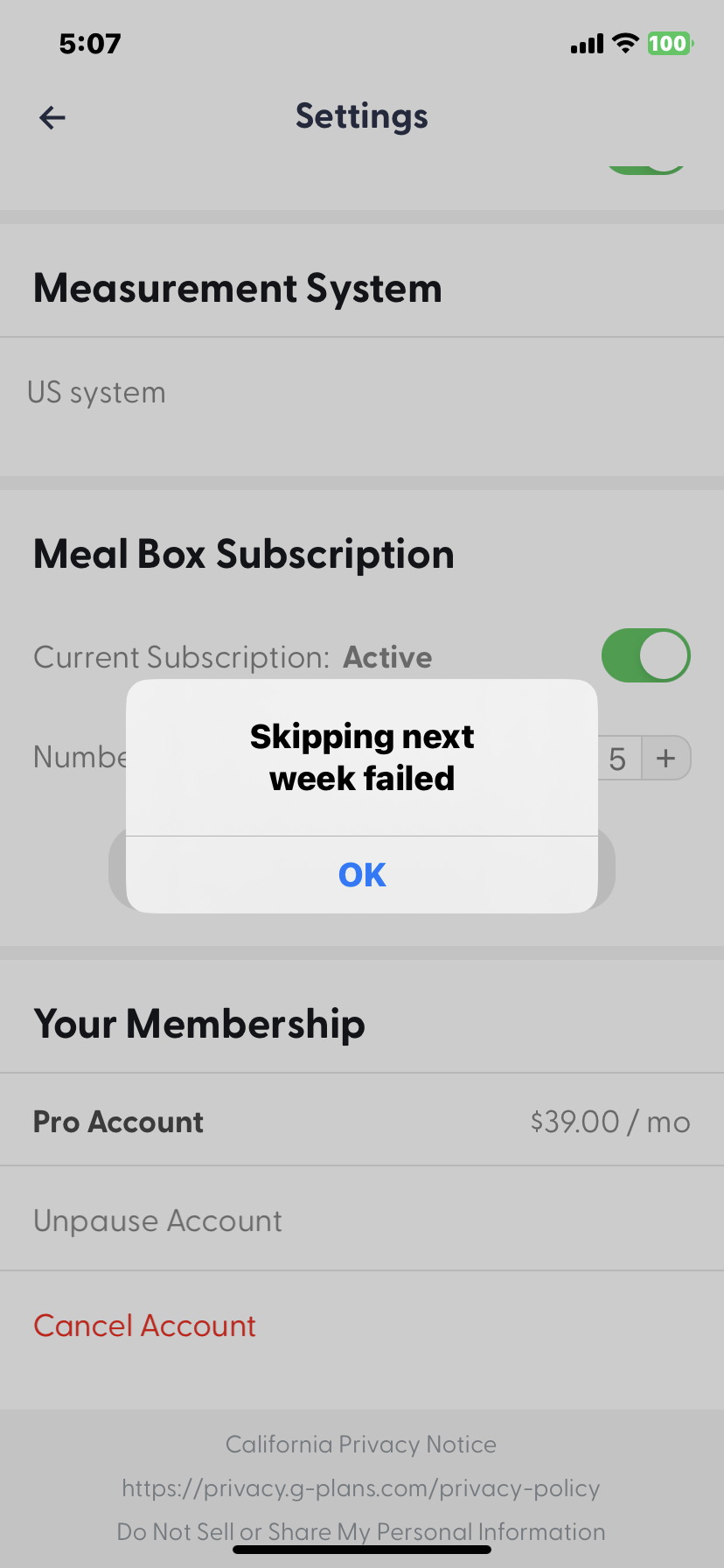Increase the number with the plus stepper
The width and height of the screenshot is (724, 1568).
pyautogui.click(x=666, y=758)
